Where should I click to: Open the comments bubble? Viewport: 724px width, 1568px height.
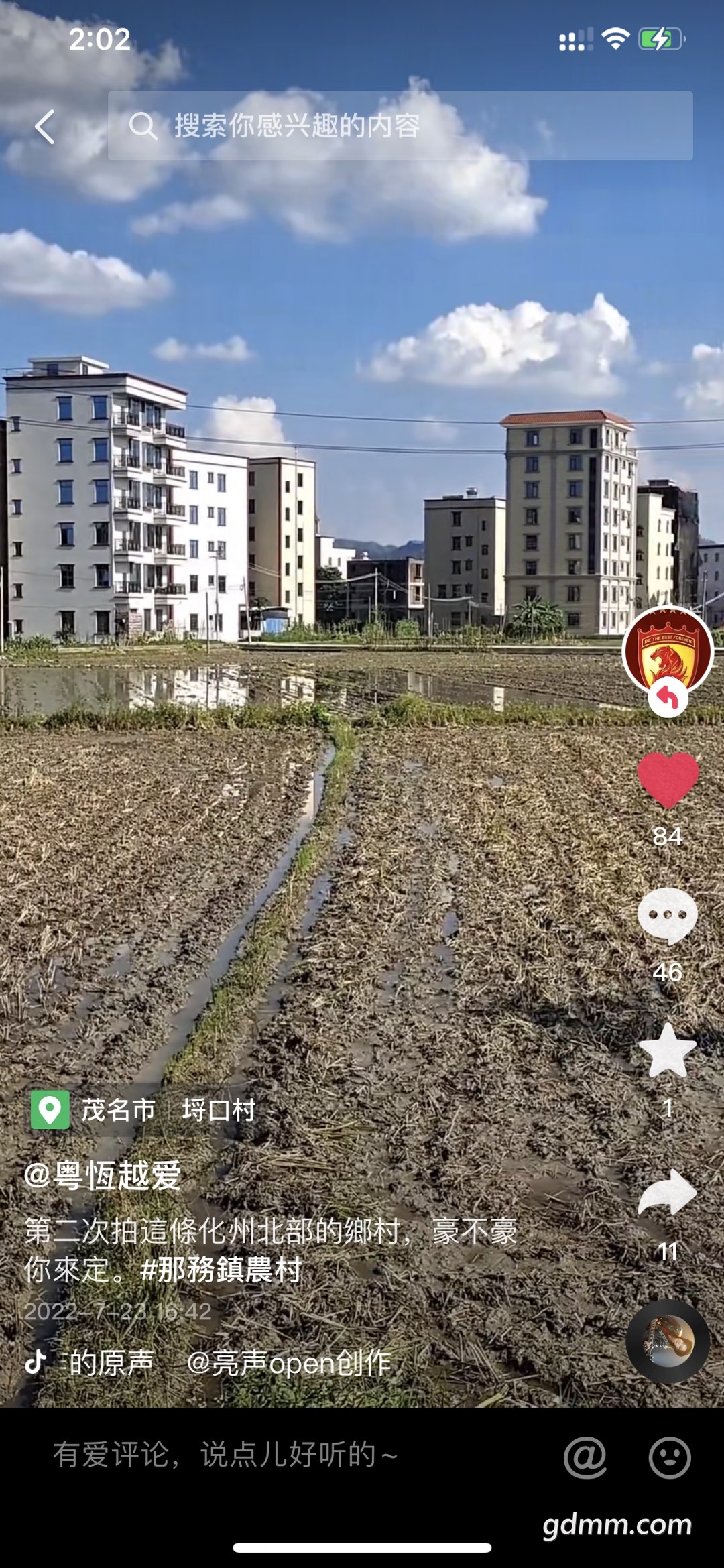click(x=668, y=916)
